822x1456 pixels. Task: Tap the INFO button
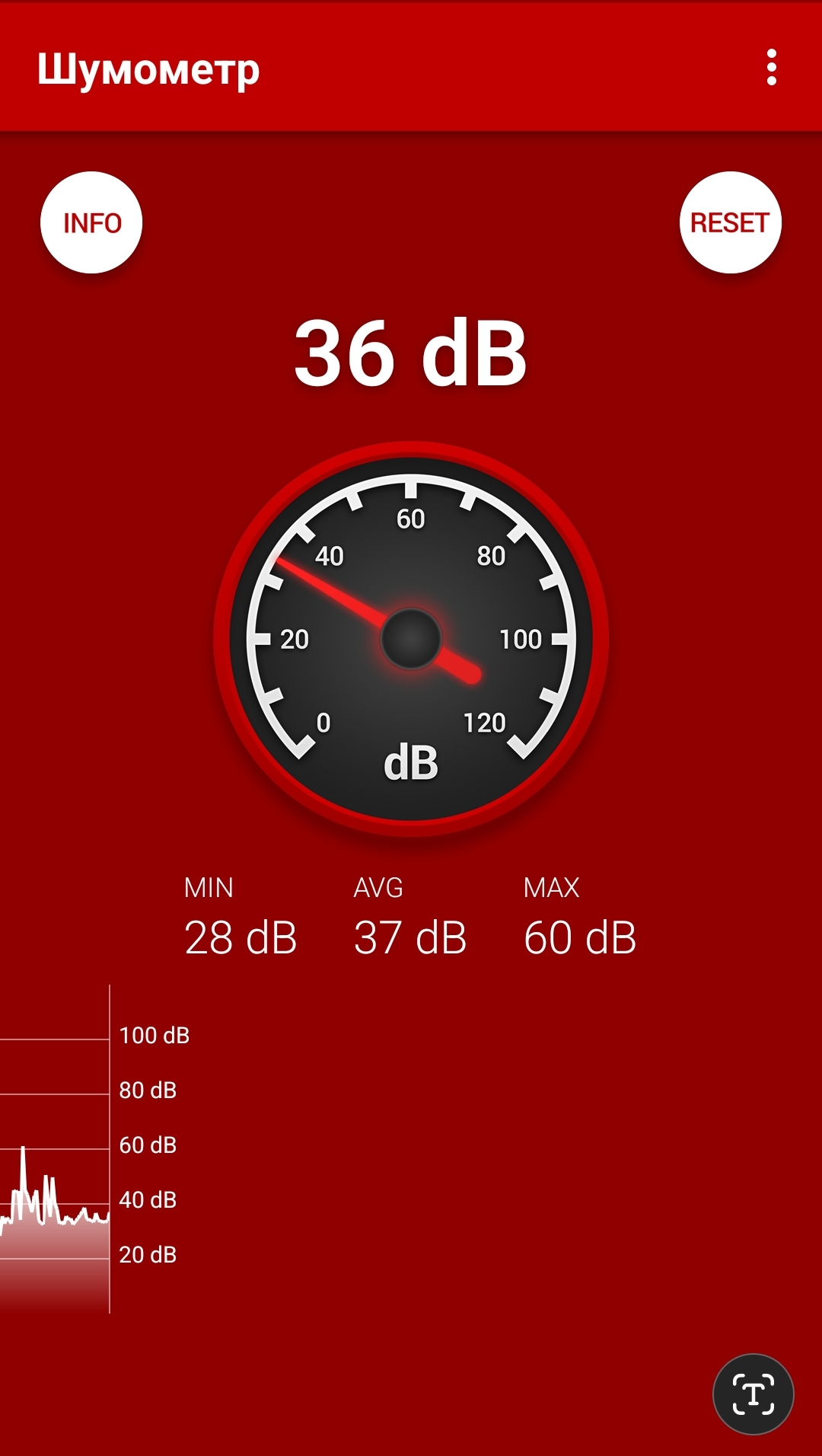click(91, 222)
